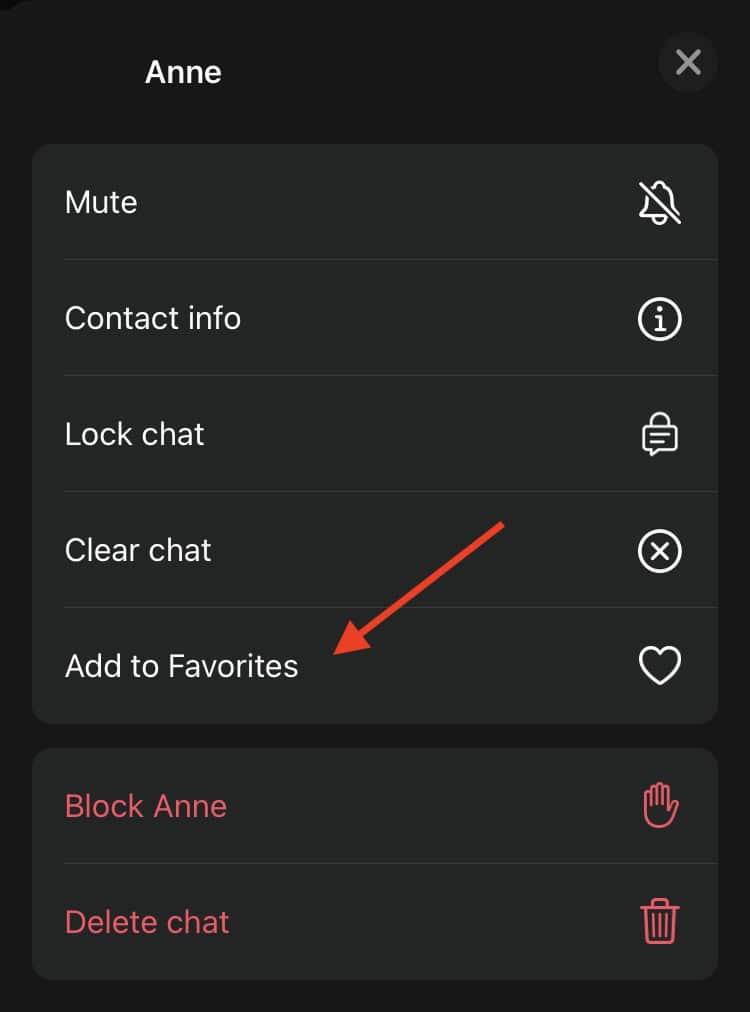The width and height of the screenshot is (750, 1012).
Task: Open Contact info for Anne
Action: tap(375, 319)
